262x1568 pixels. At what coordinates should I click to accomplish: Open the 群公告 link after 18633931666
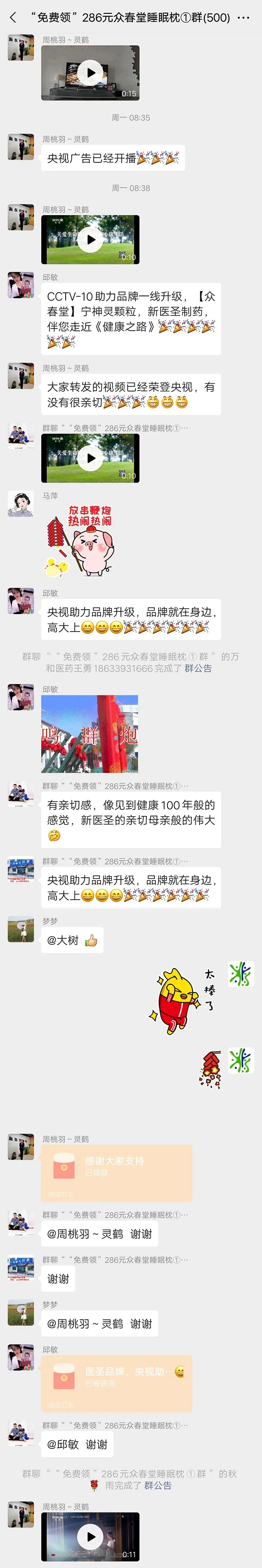tap(198, 668)
